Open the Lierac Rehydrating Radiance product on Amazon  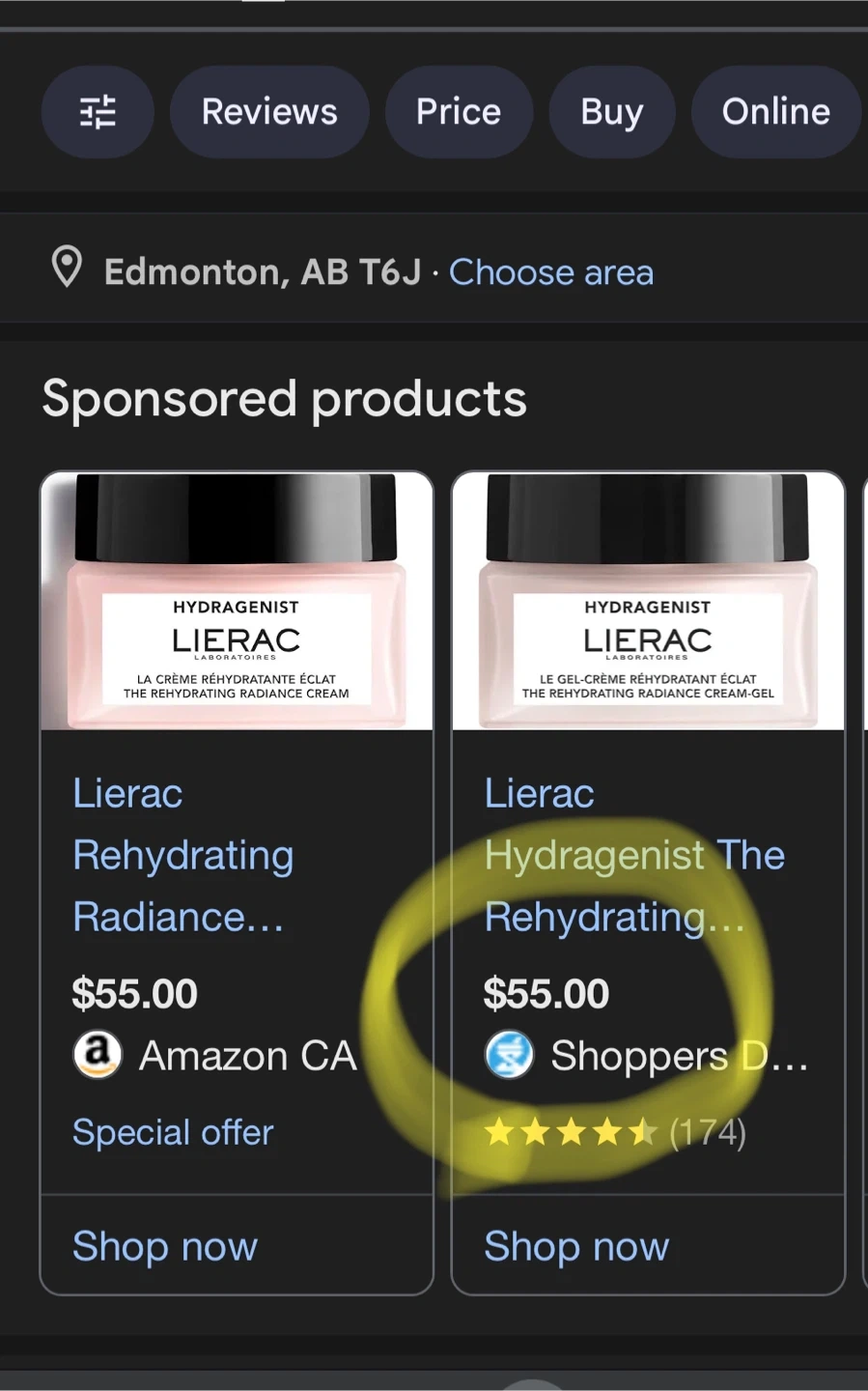tap(183, 855)
